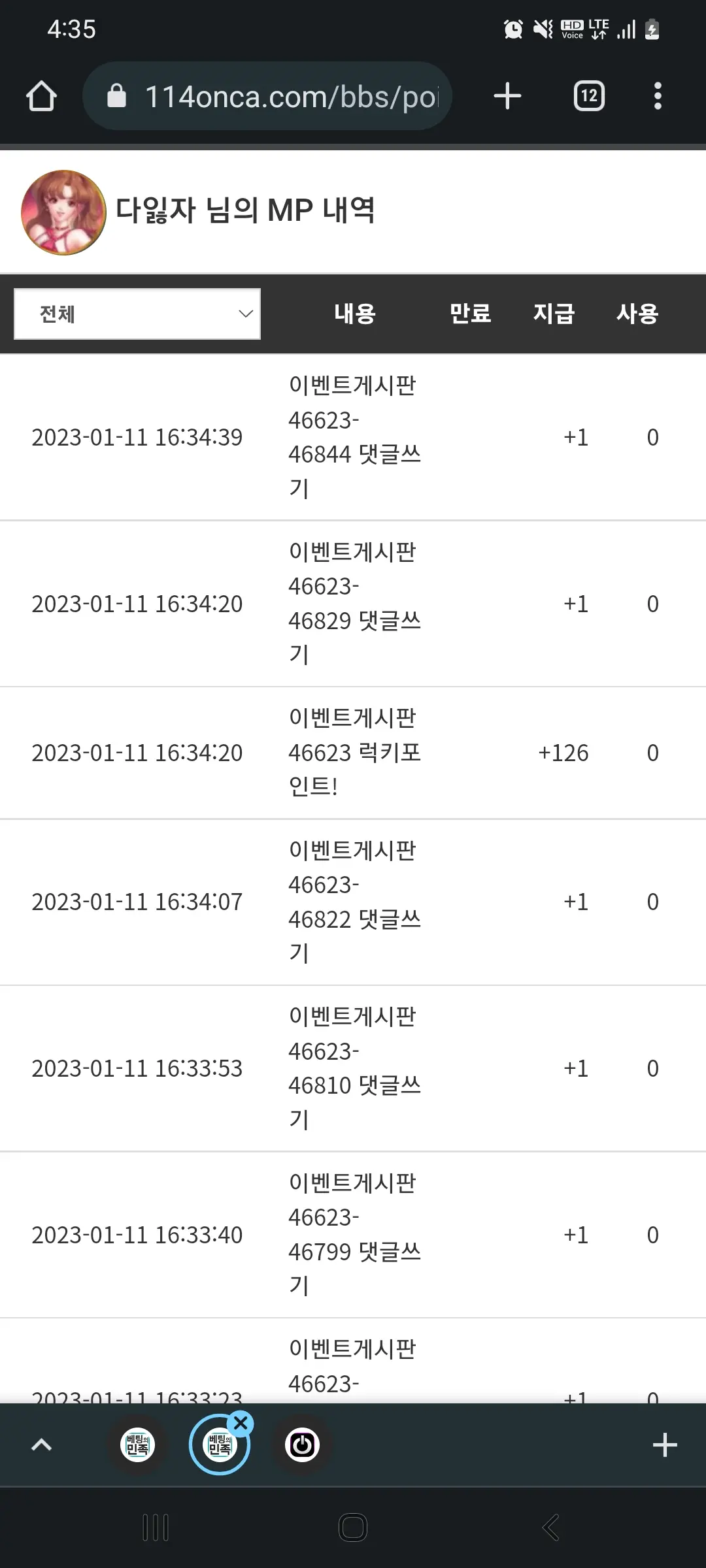
Task: Open a new browser tab
Action: tap(507, 96)
